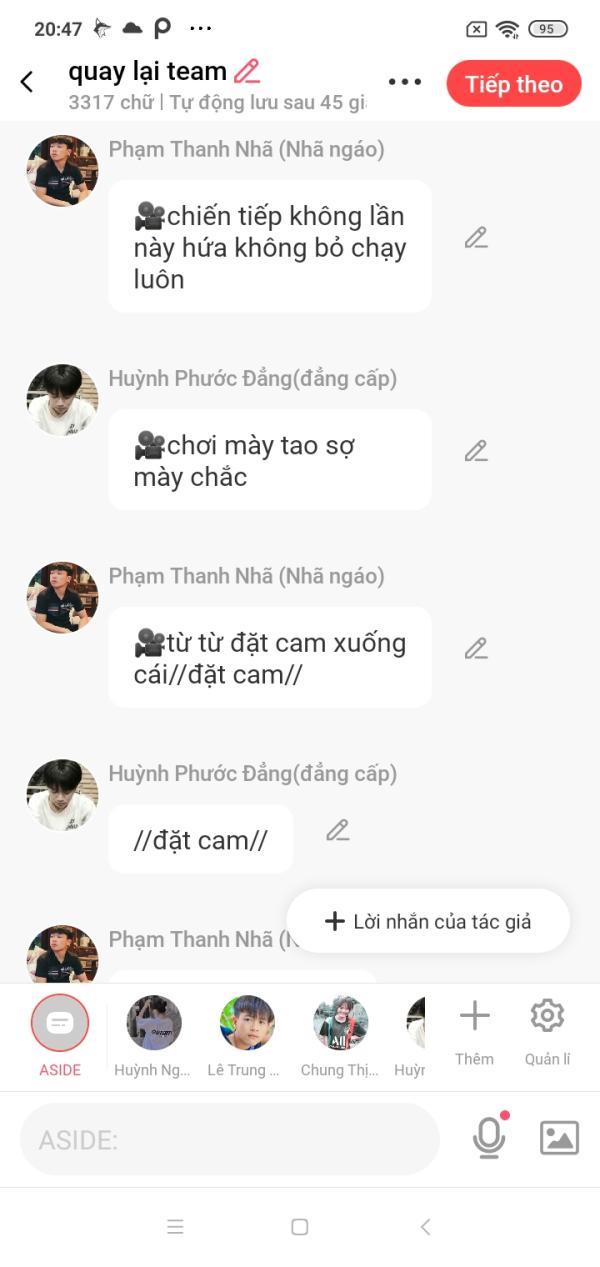Attach an image via picture icon
The height and width of the screenshot is (1267, 600).
(x=559, y=1138)
